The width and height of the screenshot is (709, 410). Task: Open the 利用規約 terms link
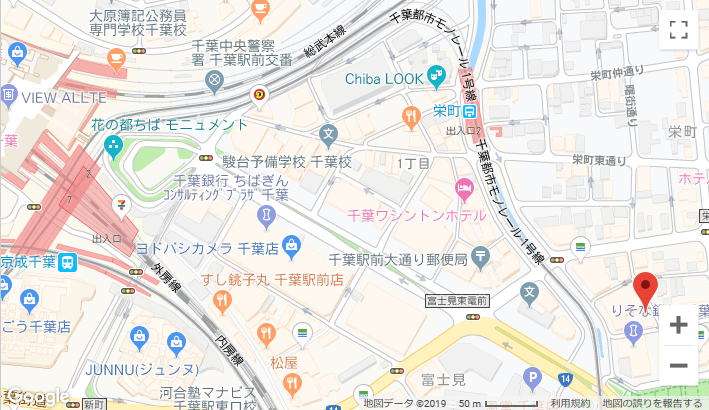(571, 403)
